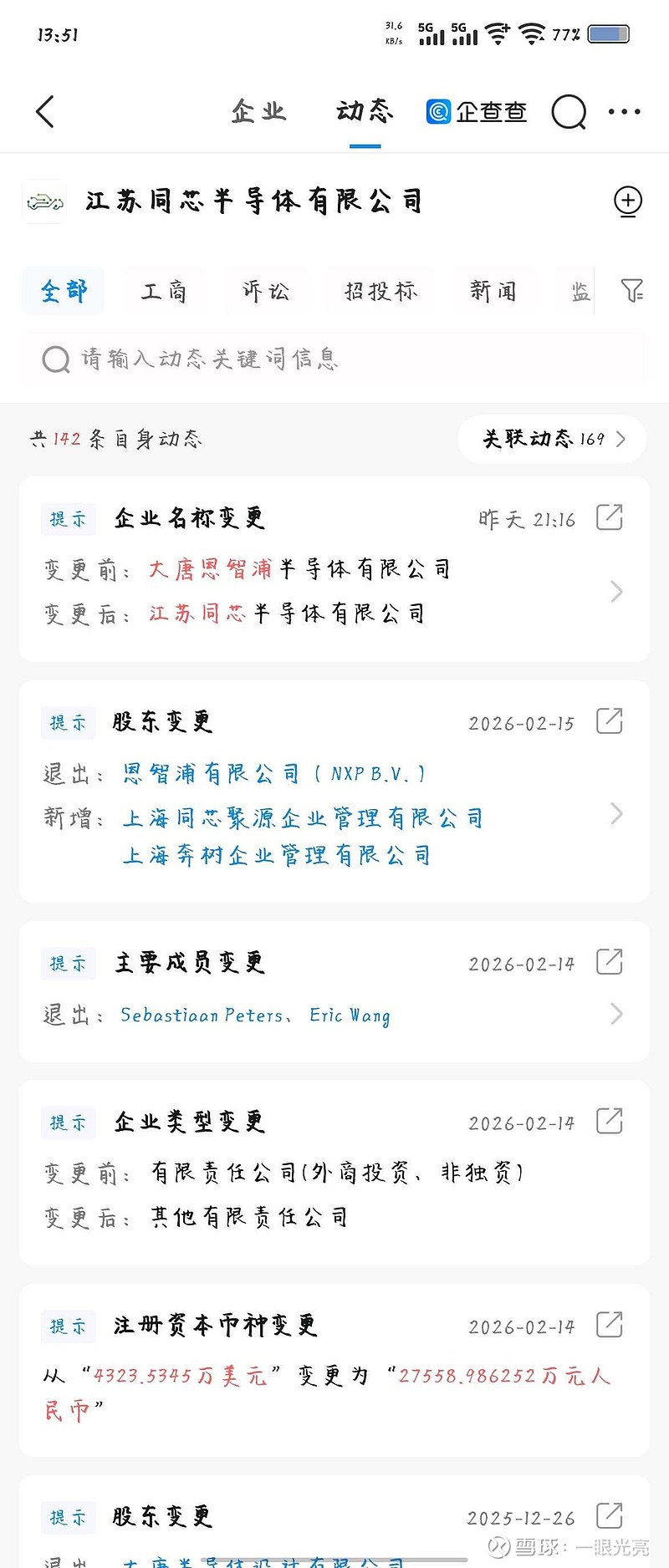Open 关联动态 169
Screen dimensions: 669x1568
click(x=553, y=439)
